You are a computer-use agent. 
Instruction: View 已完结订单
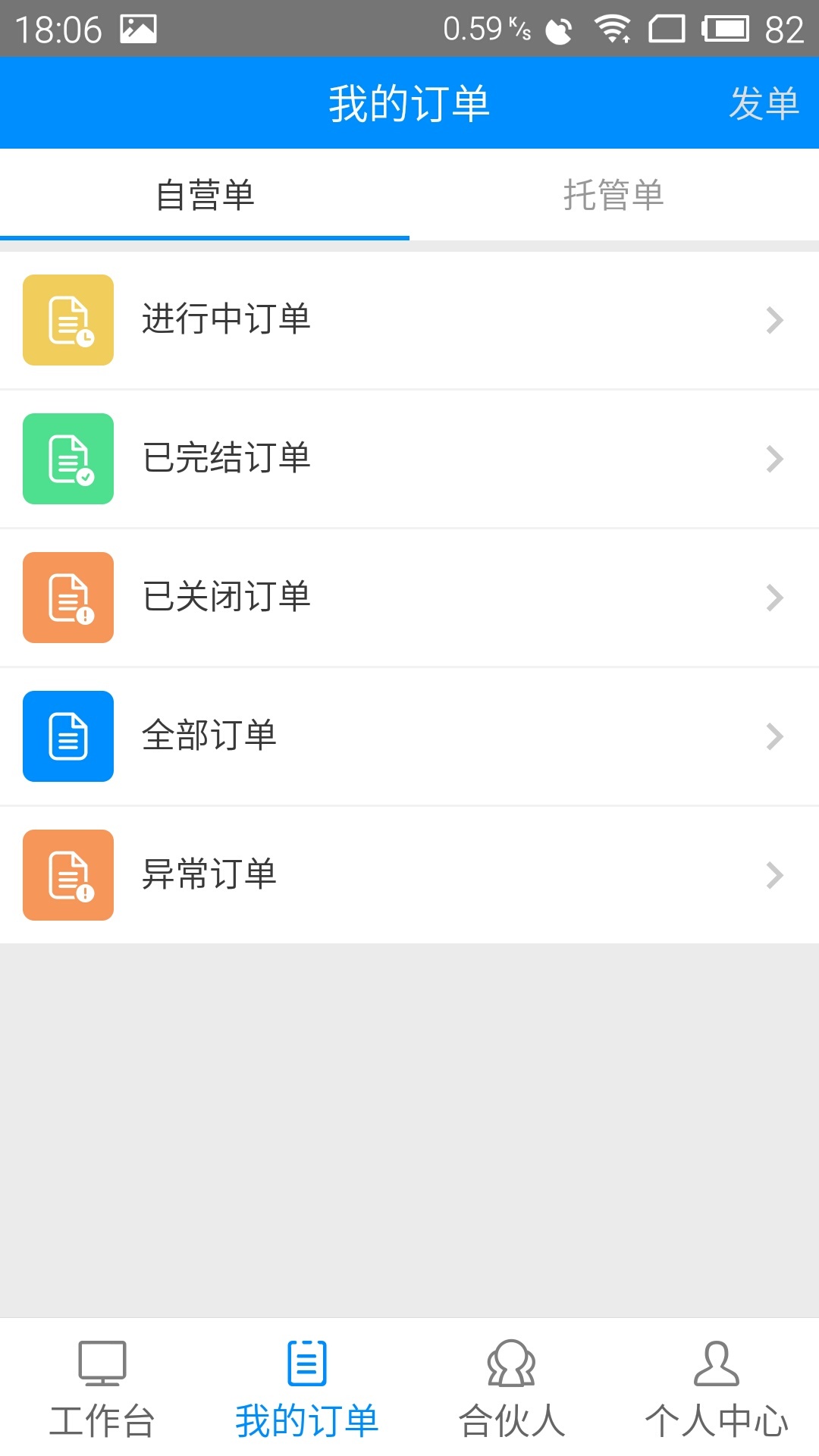click(x=409, y=458)
